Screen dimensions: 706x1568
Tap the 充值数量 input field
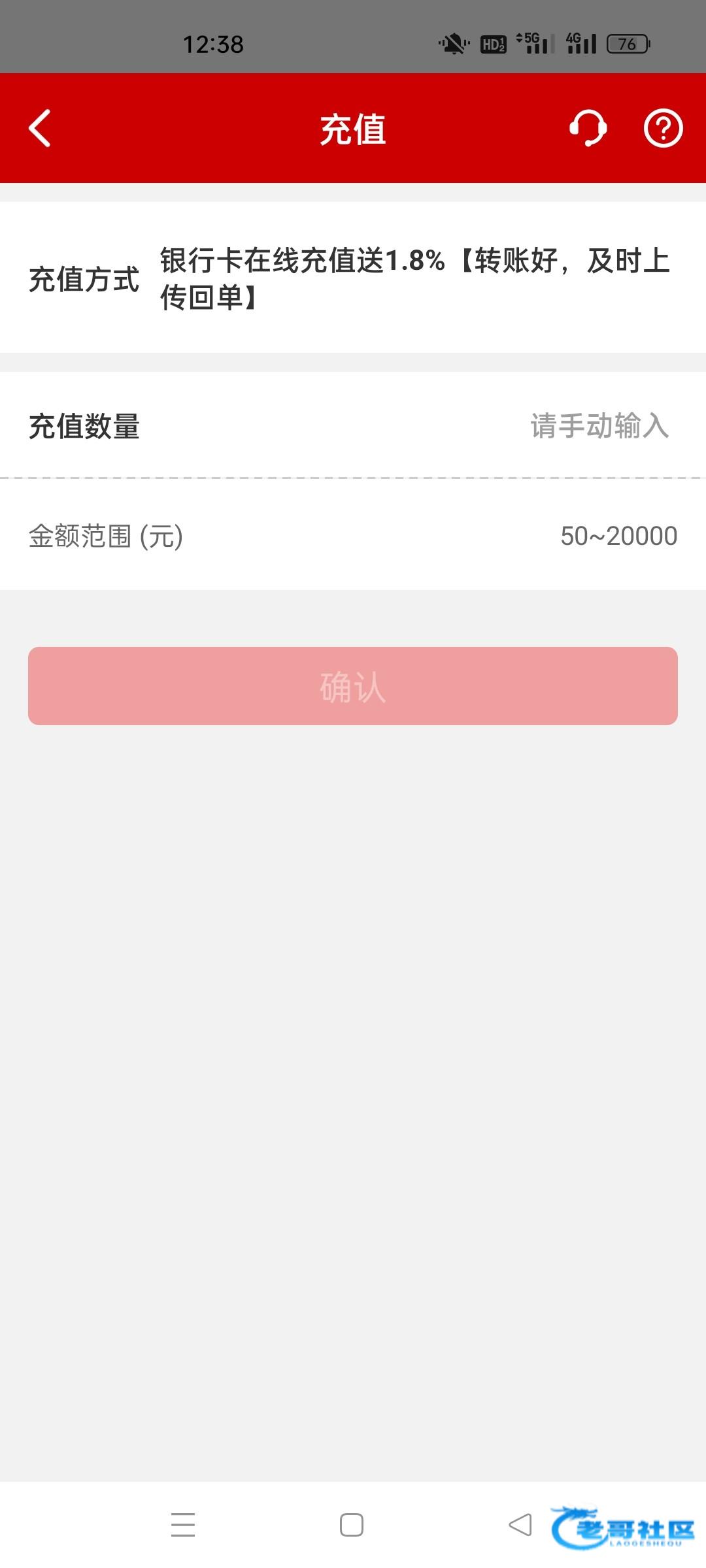[x=353, y=426]
